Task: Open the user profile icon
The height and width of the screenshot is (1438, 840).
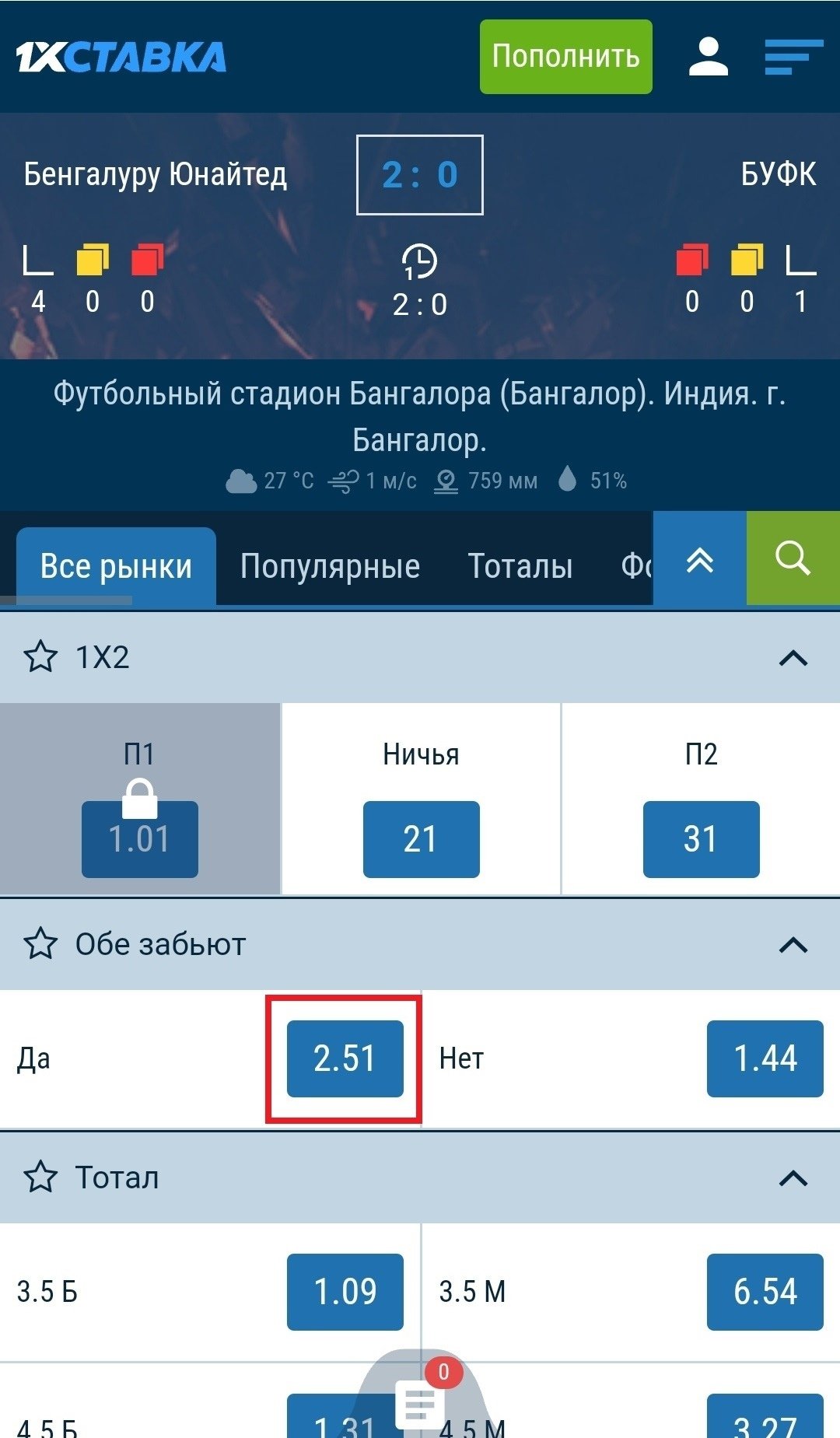Action: (708, 57)
